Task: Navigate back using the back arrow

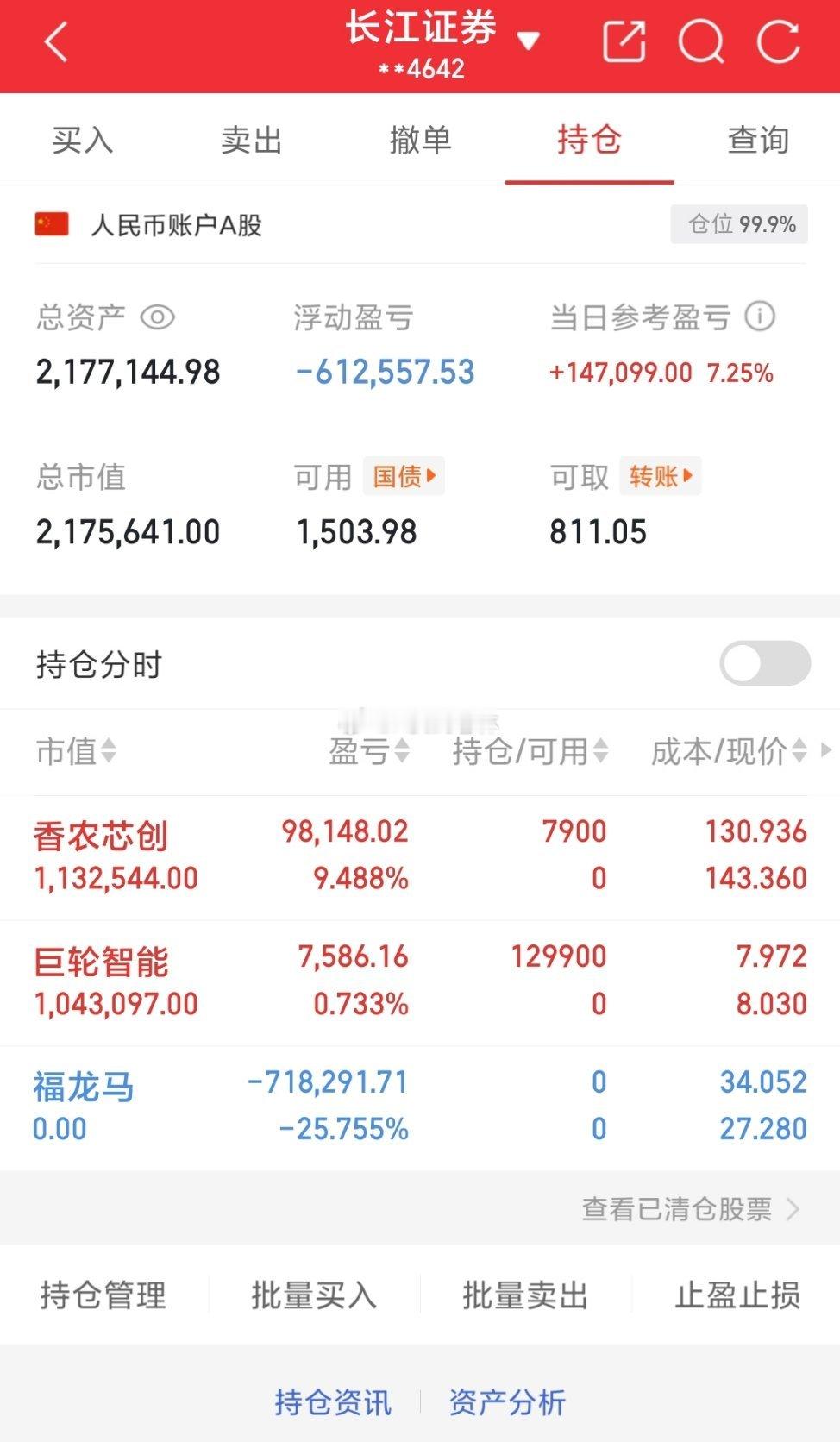Action: pos(54,43)
